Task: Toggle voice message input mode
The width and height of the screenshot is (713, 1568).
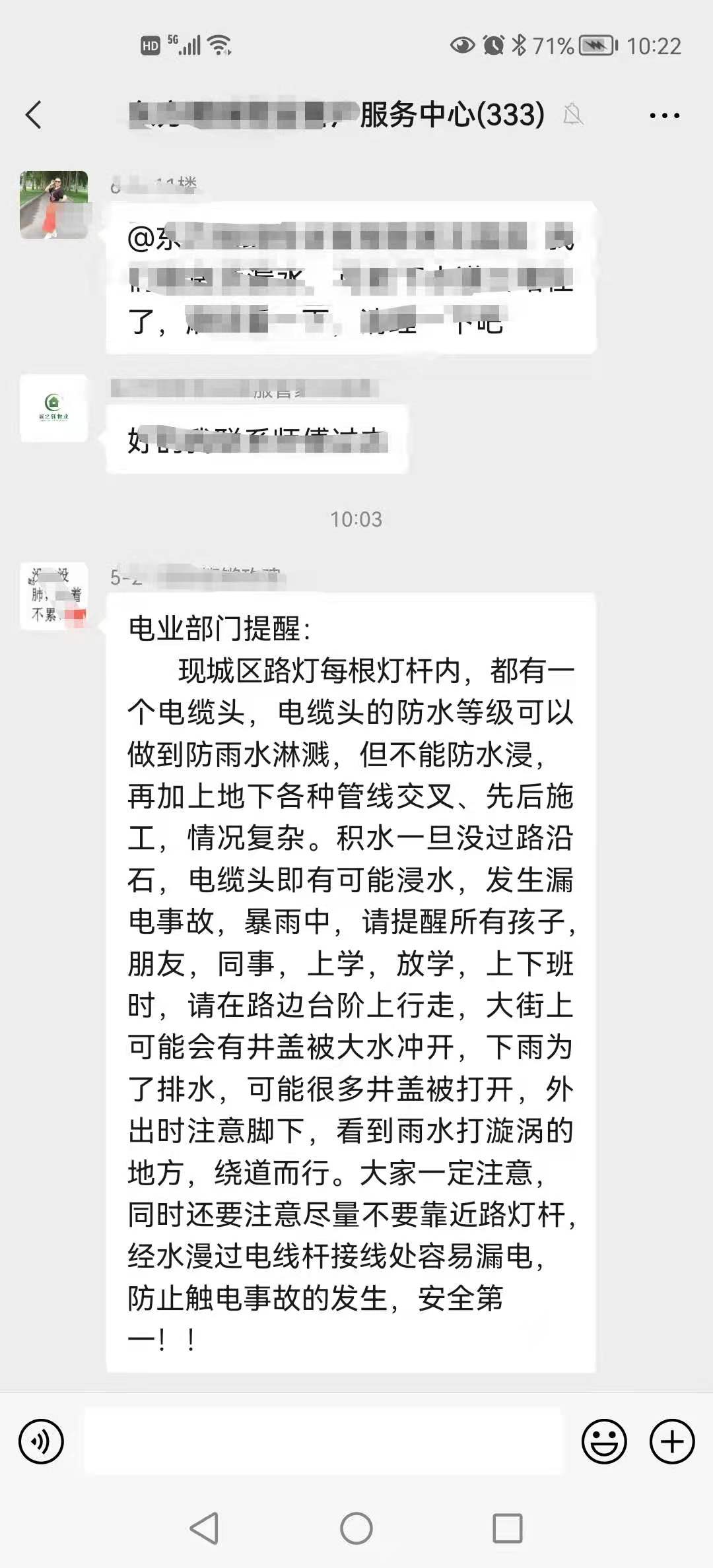Action: pos(41,1441)
